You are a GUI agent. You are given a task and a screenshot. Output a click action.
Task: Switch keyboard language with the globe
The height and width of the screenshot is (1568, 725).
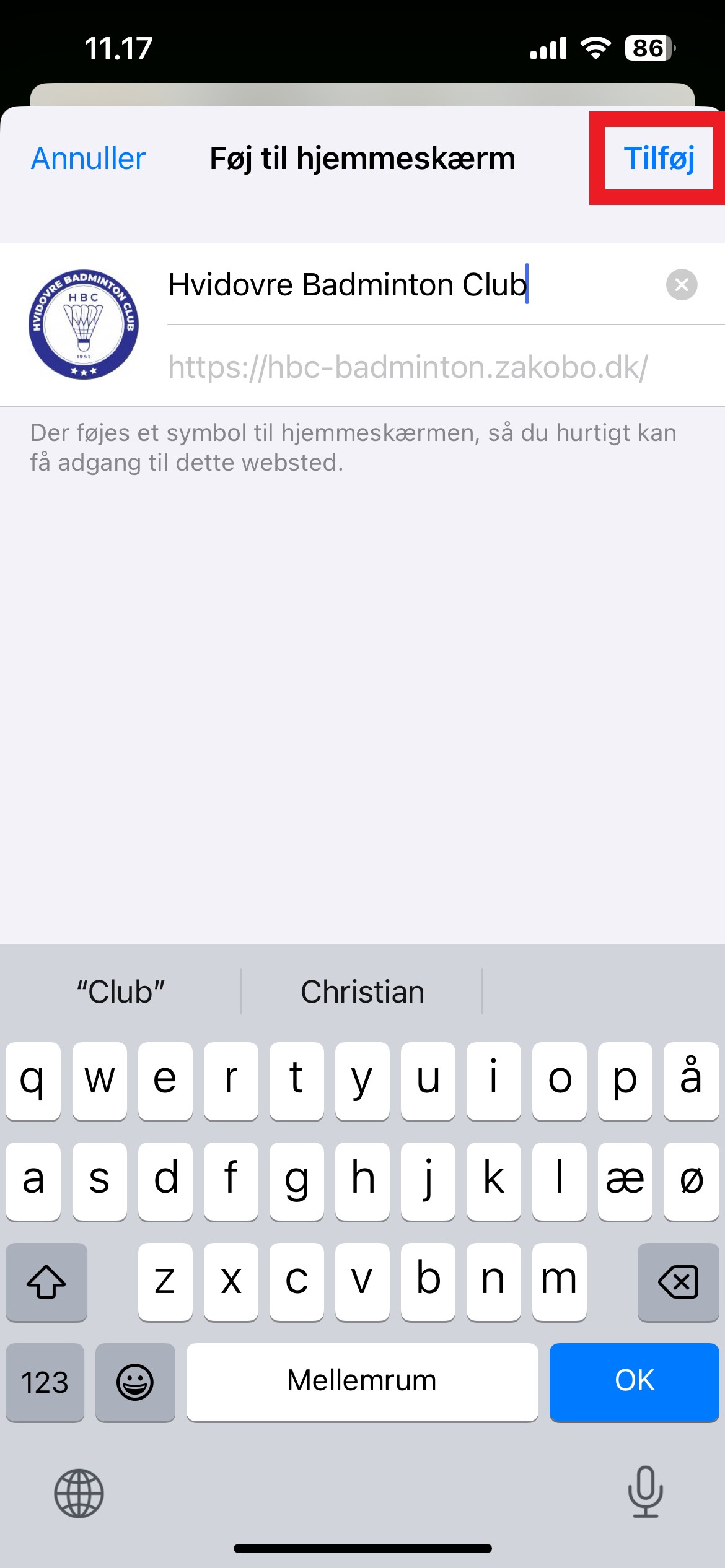[79, 1492]
